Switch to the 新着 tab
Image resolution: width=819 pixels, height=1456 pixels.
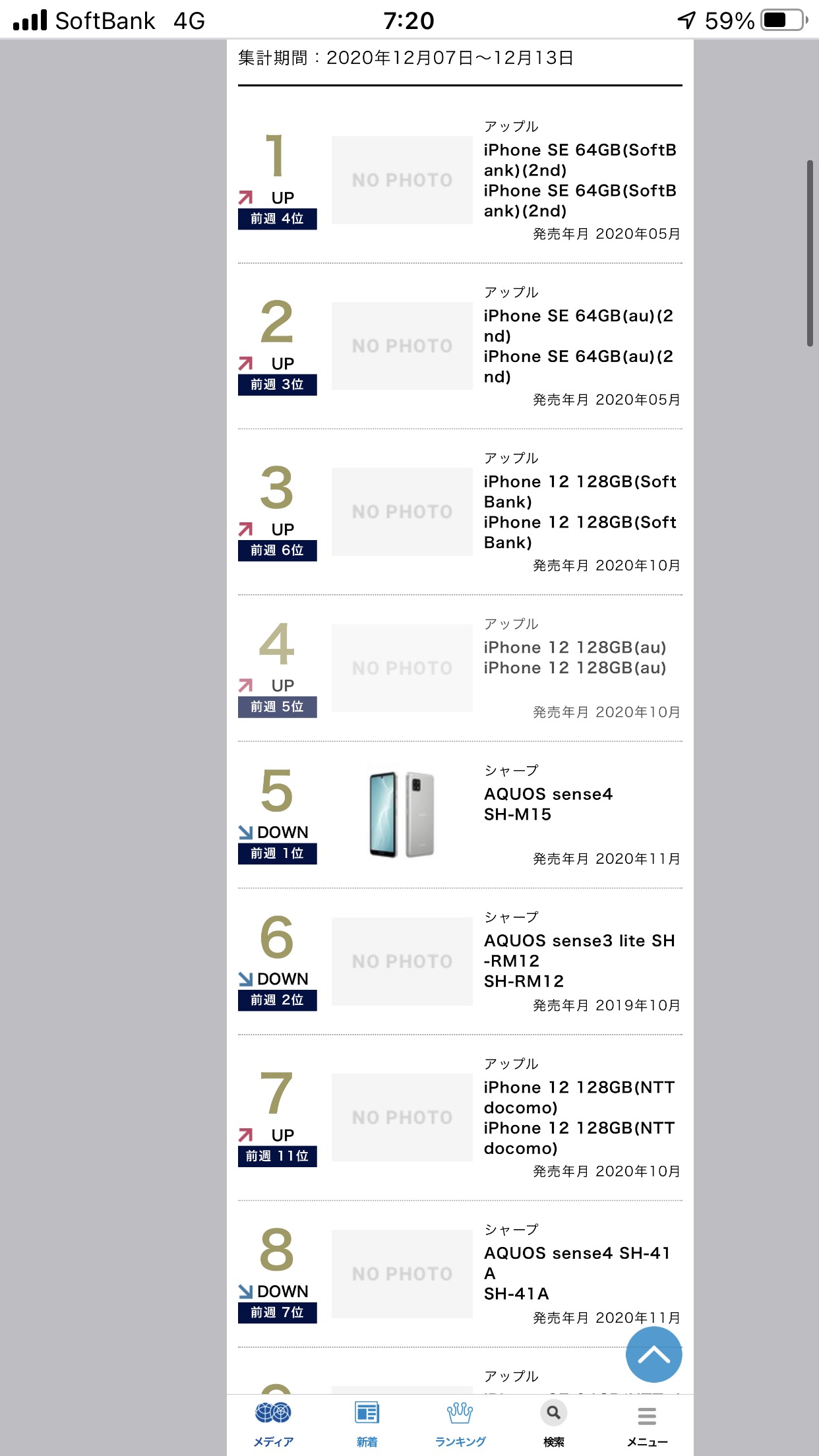pyautogui.click(x=367, y=1424)
